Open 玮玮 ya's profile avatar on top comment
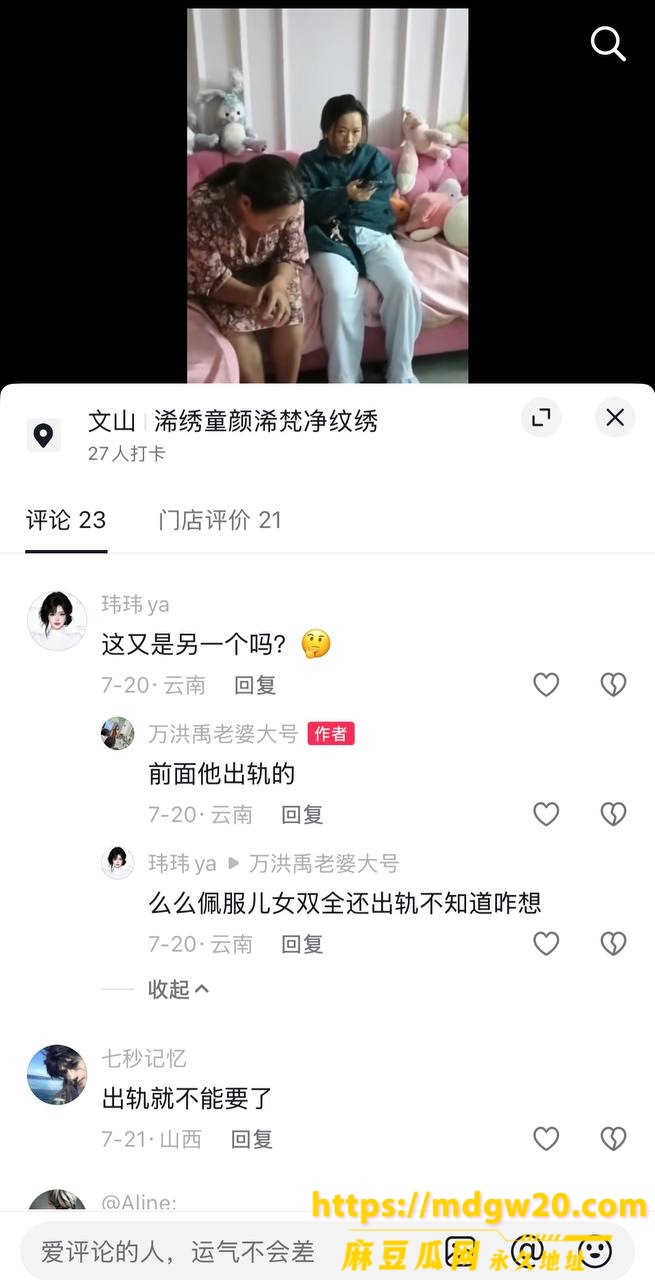This screenshot has width=655, height=1280. point(57,621)
